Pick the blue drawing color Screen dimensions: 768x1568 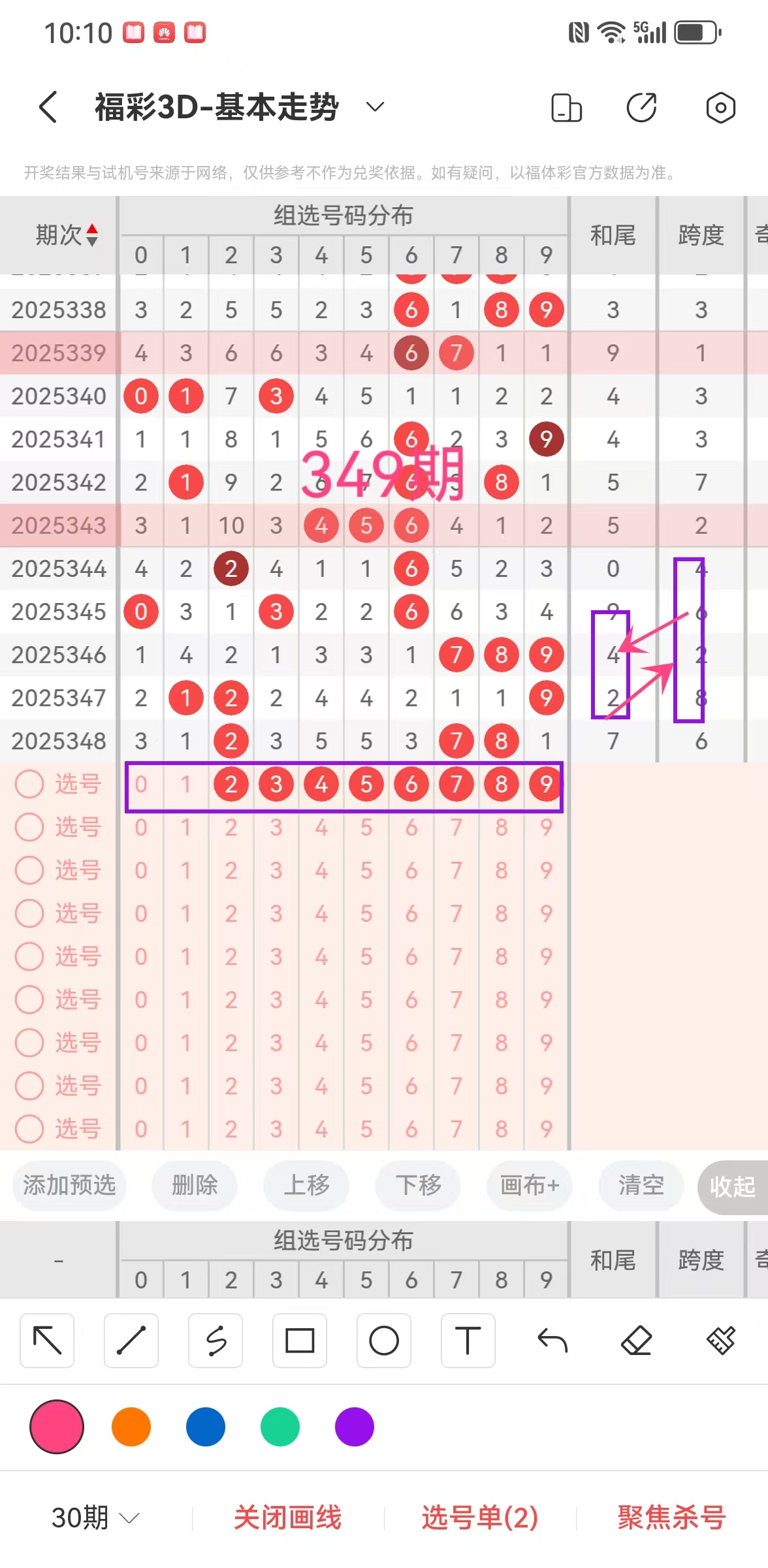tap(206, 1427)
